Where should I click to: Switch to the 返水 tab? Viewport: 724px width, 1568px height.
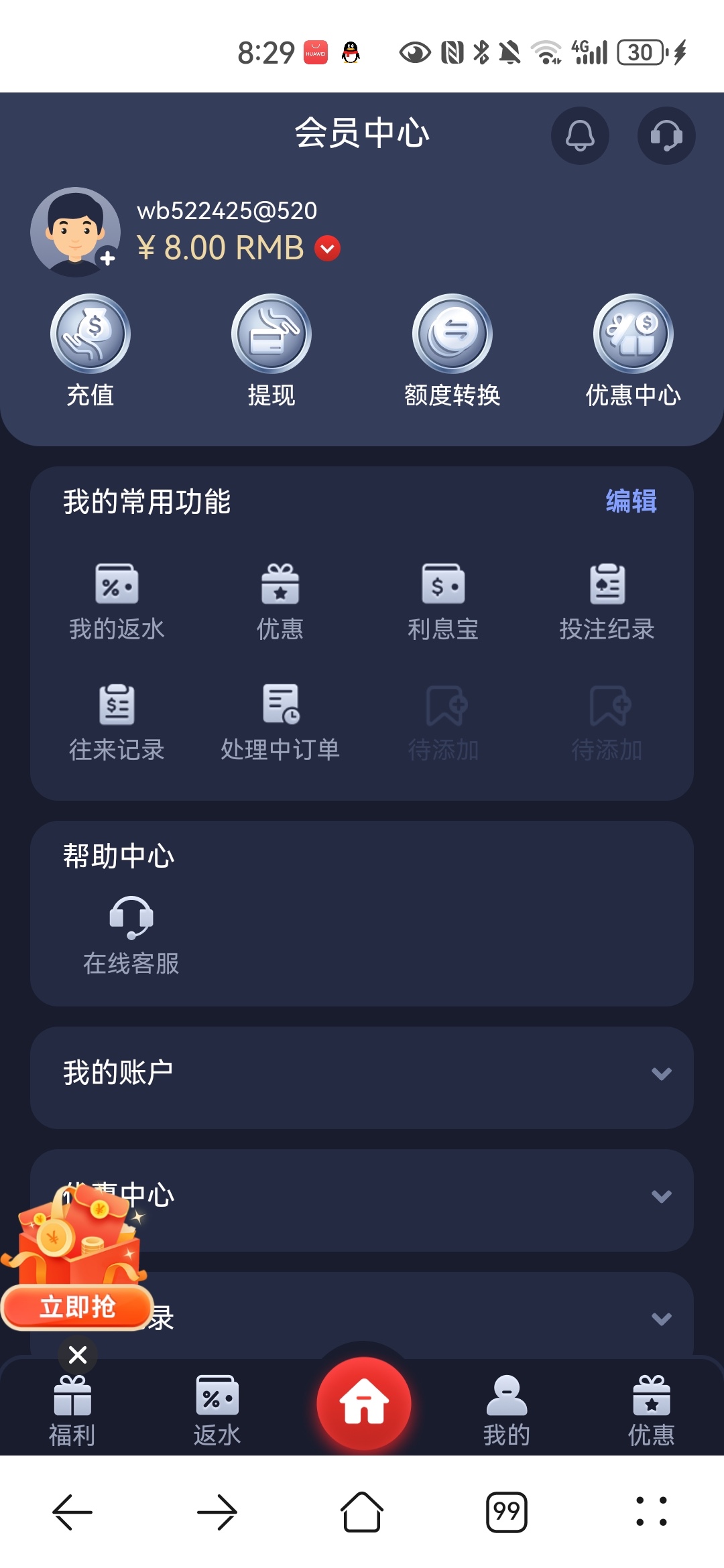click(x=217, y=1409)
